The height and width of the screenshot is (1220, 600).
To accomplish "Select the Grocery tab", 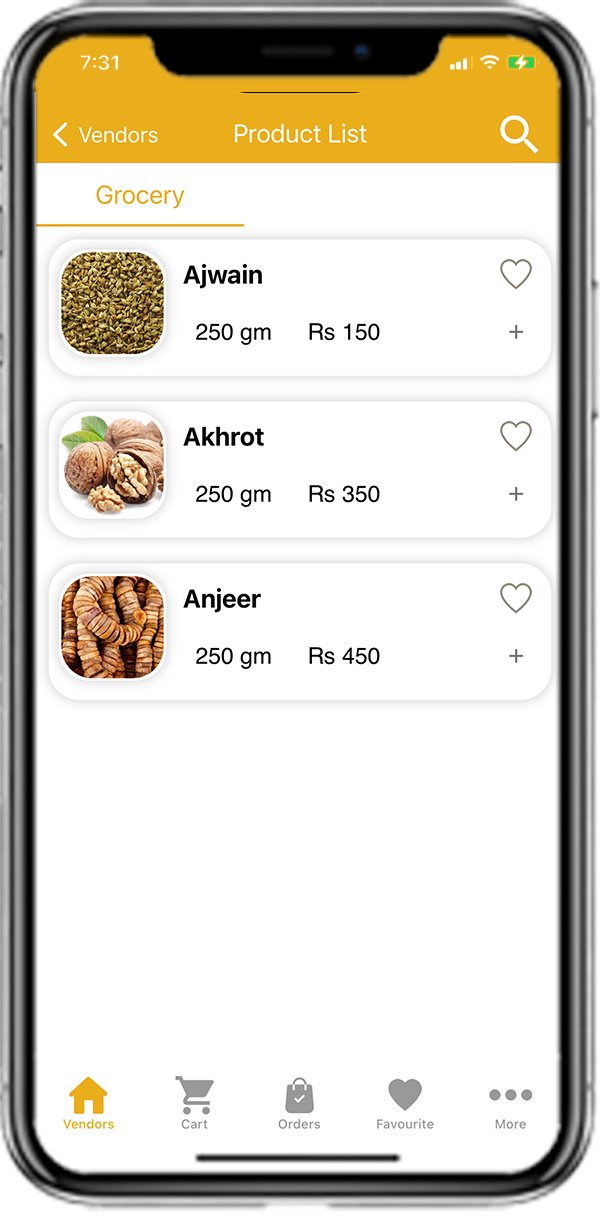I will click(140, 196).
